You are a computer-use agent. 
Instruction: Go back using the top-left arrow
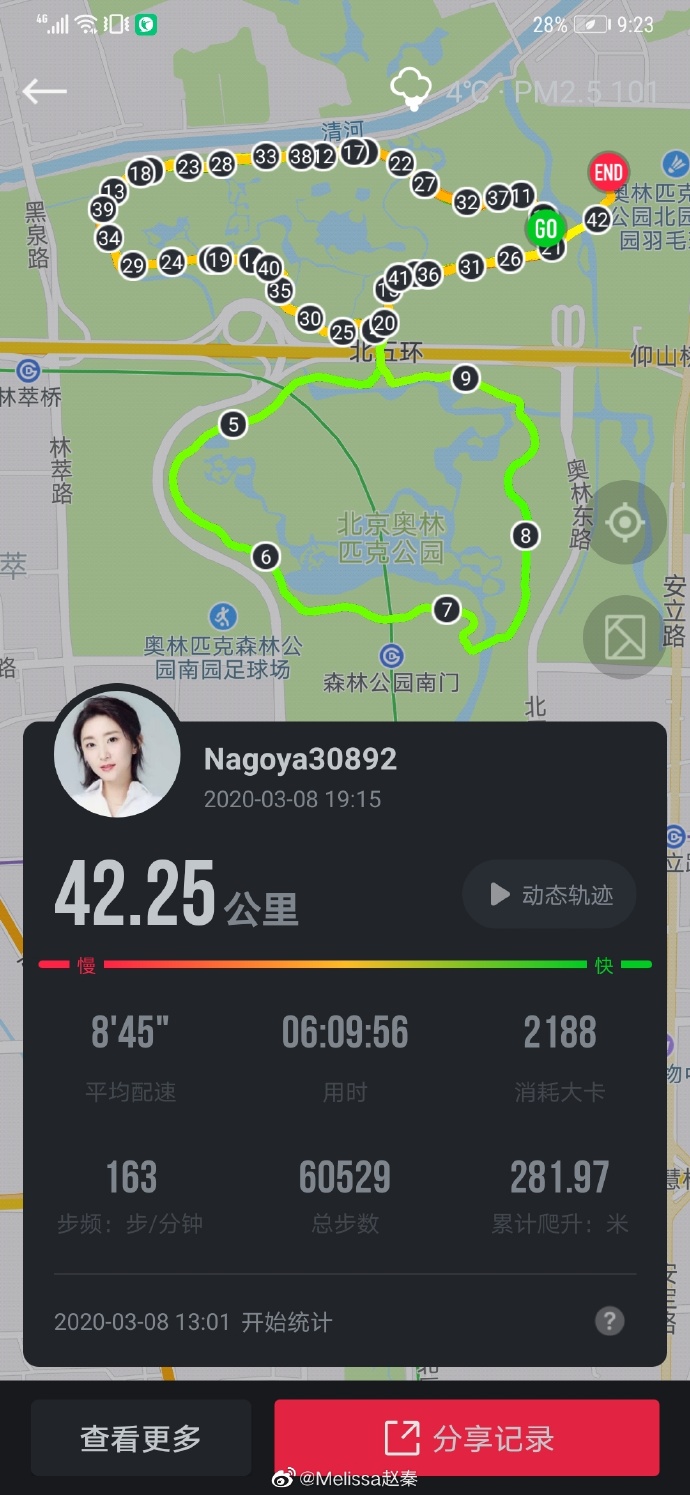tap(44, 91)
